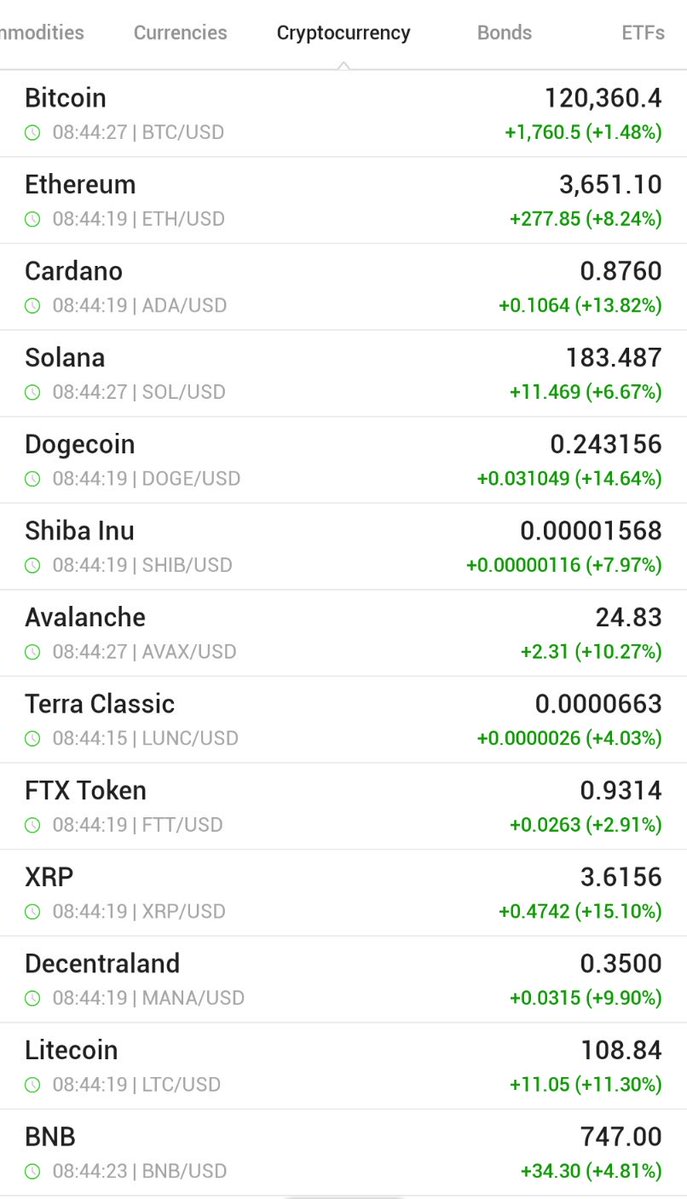View the Cardano ADA/USD row
687x1199 pixels.
[x=344, y=287]
